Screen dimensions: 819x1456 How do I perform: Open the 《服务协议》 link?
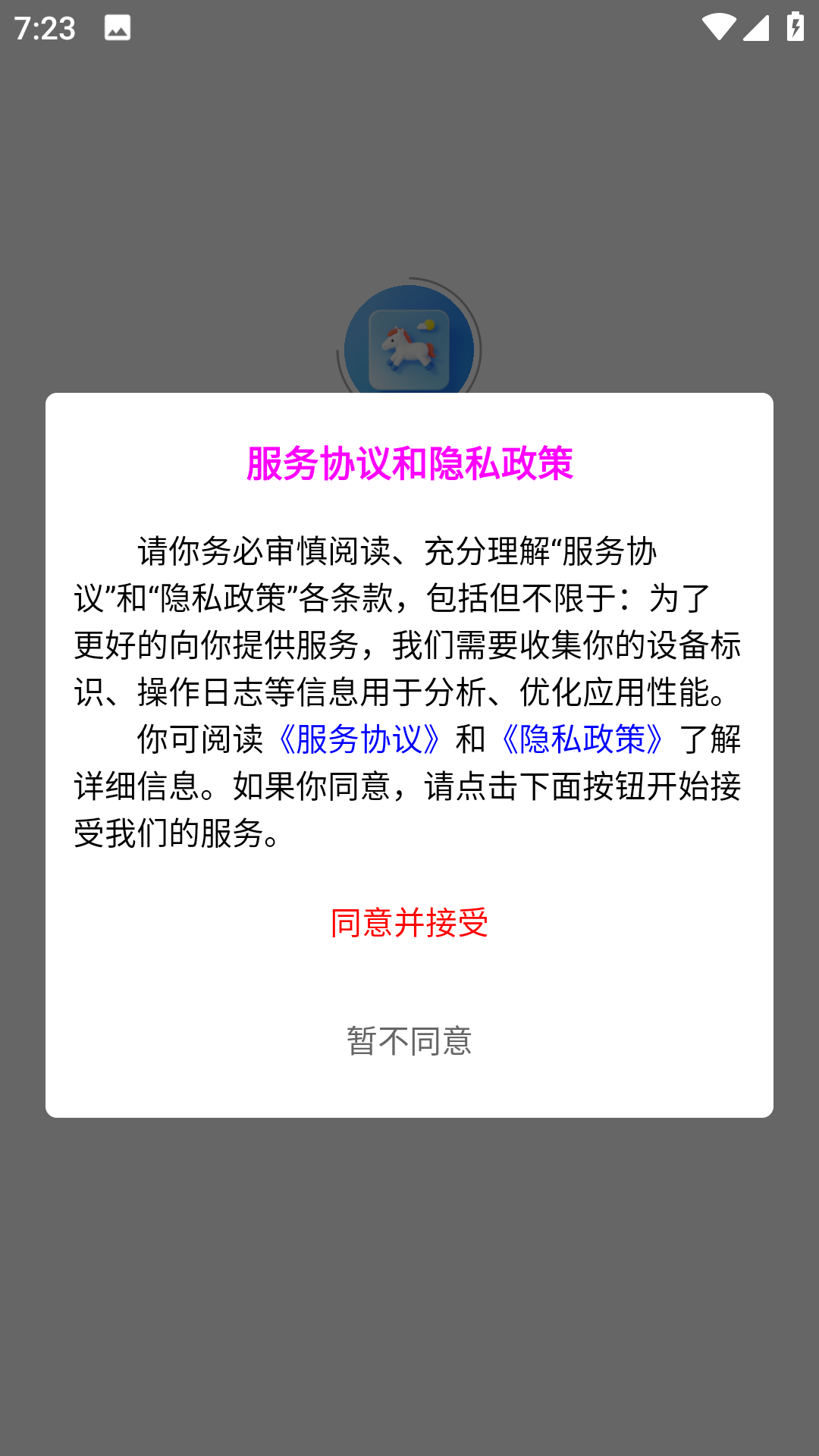(x=359, y=739)
